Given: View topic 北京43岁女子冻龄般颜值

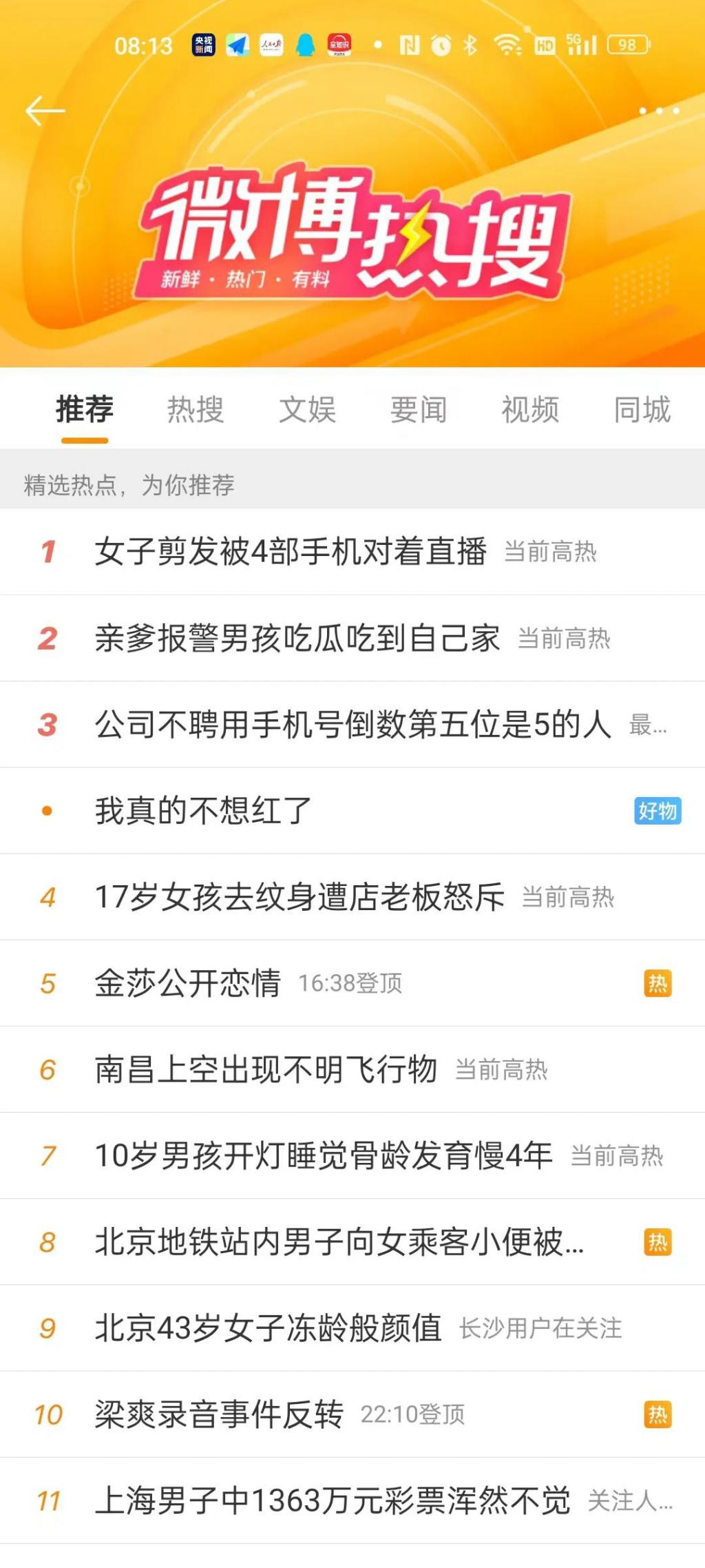Looking at the screenshot, I should [x=269, y=1328].
